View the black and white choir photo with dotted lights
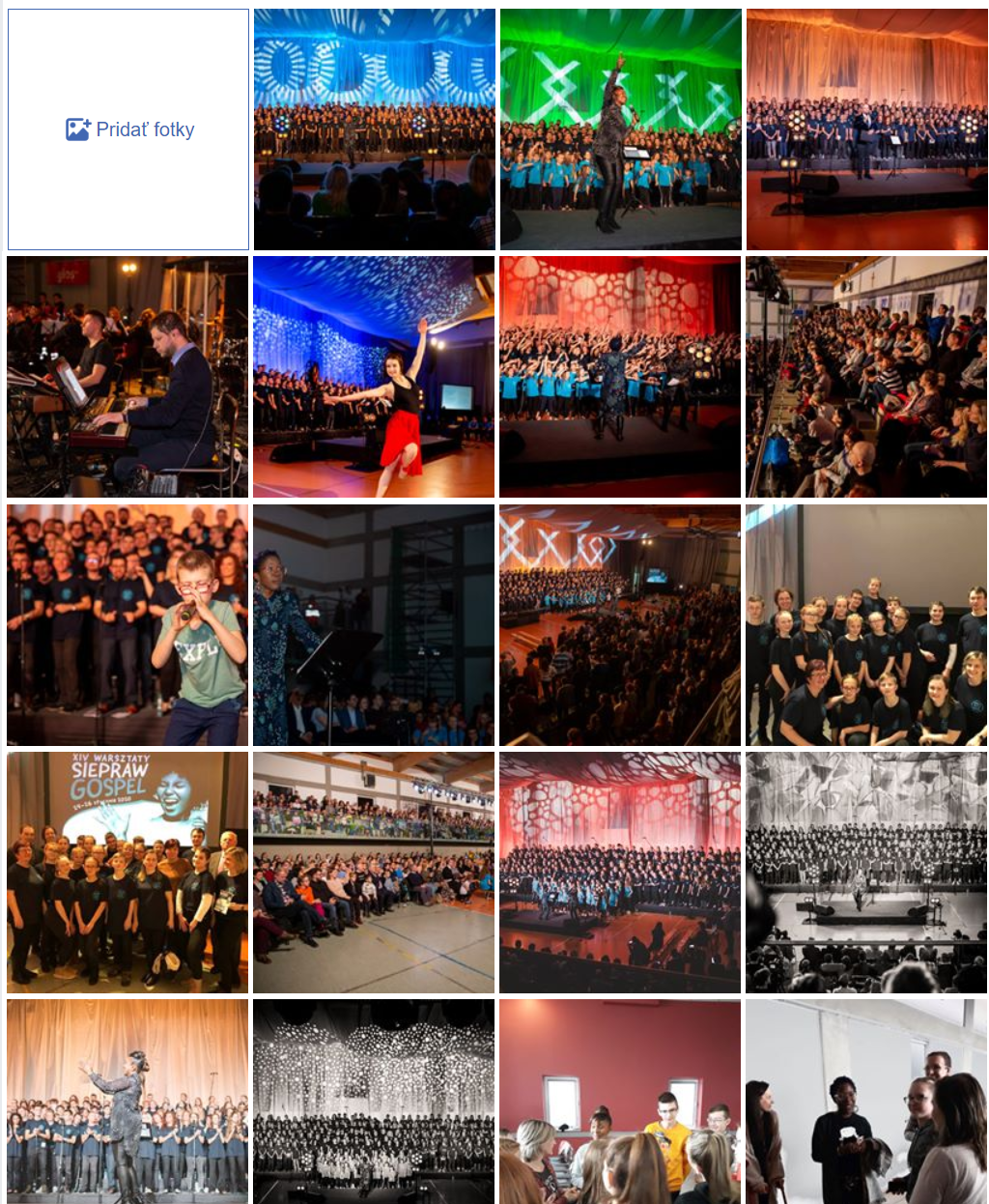This screenshot has width=989, height=1204. click(x=374, y=1102)
